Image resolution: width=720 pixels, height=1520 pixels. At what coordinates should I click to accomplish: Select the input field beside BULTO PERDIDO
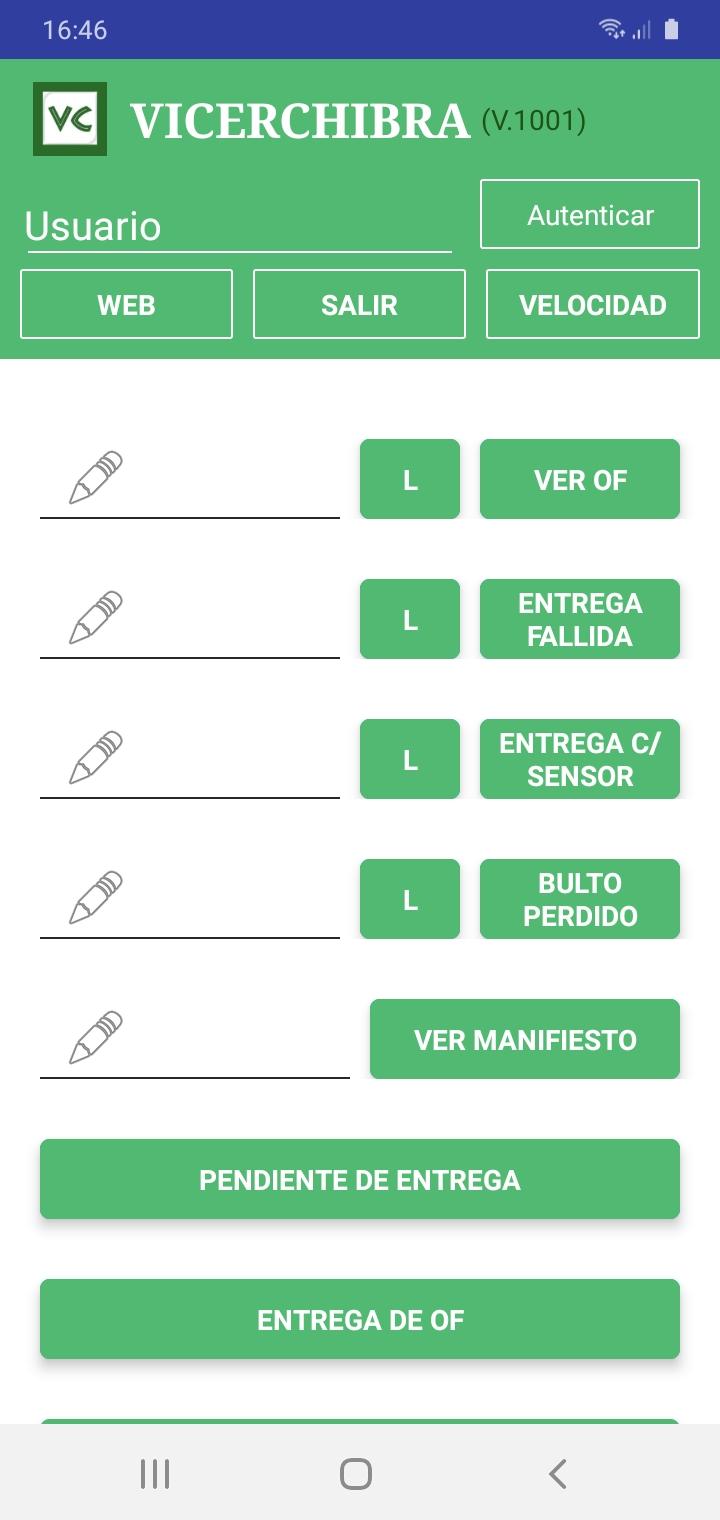[x=190, y=899]
